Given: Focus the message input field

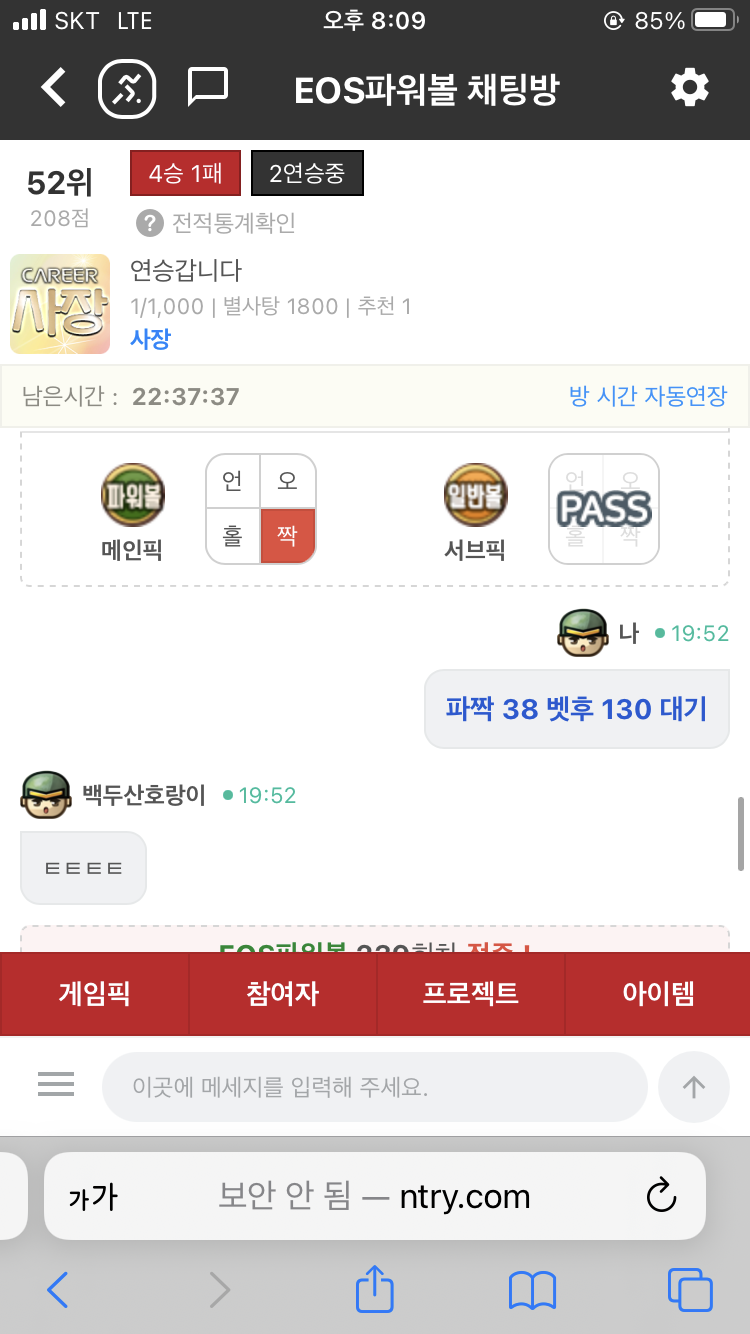Looking at the screenshot, I should 374,1086.
